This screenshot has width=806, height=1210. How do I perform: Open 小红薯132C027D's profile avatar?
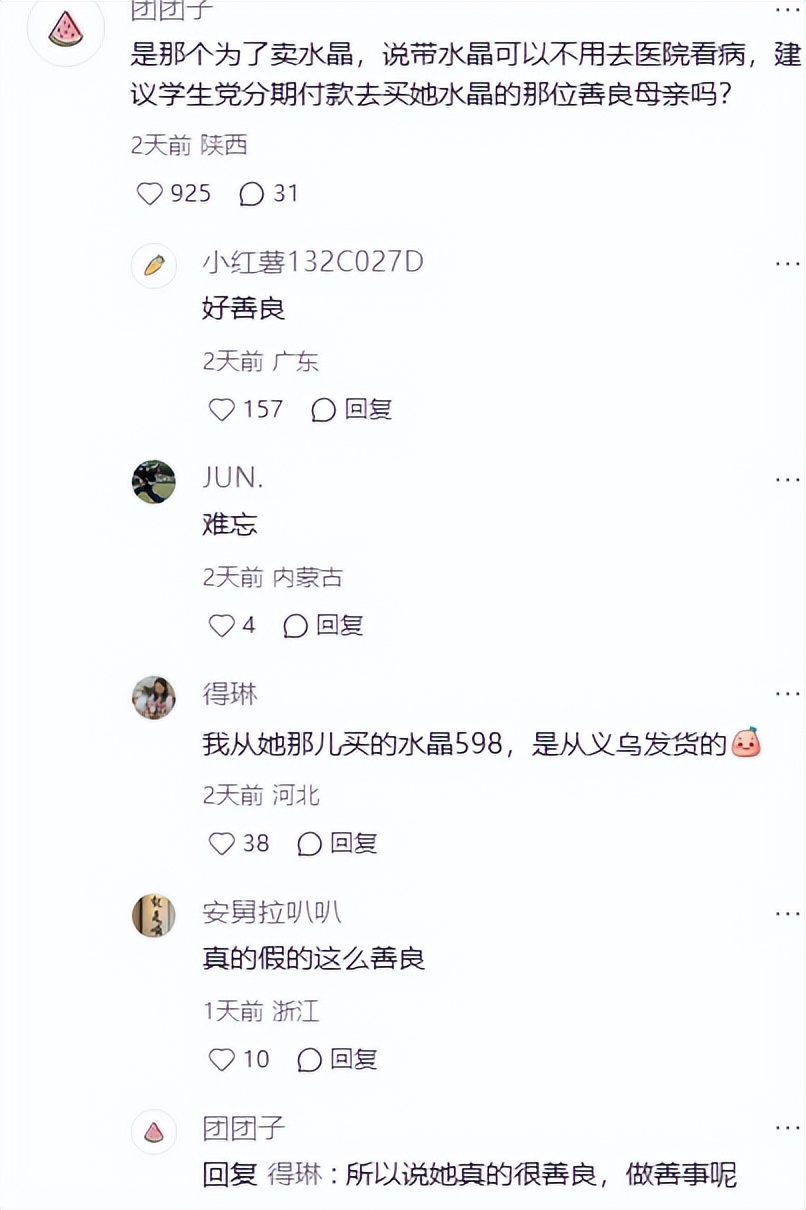154,265
